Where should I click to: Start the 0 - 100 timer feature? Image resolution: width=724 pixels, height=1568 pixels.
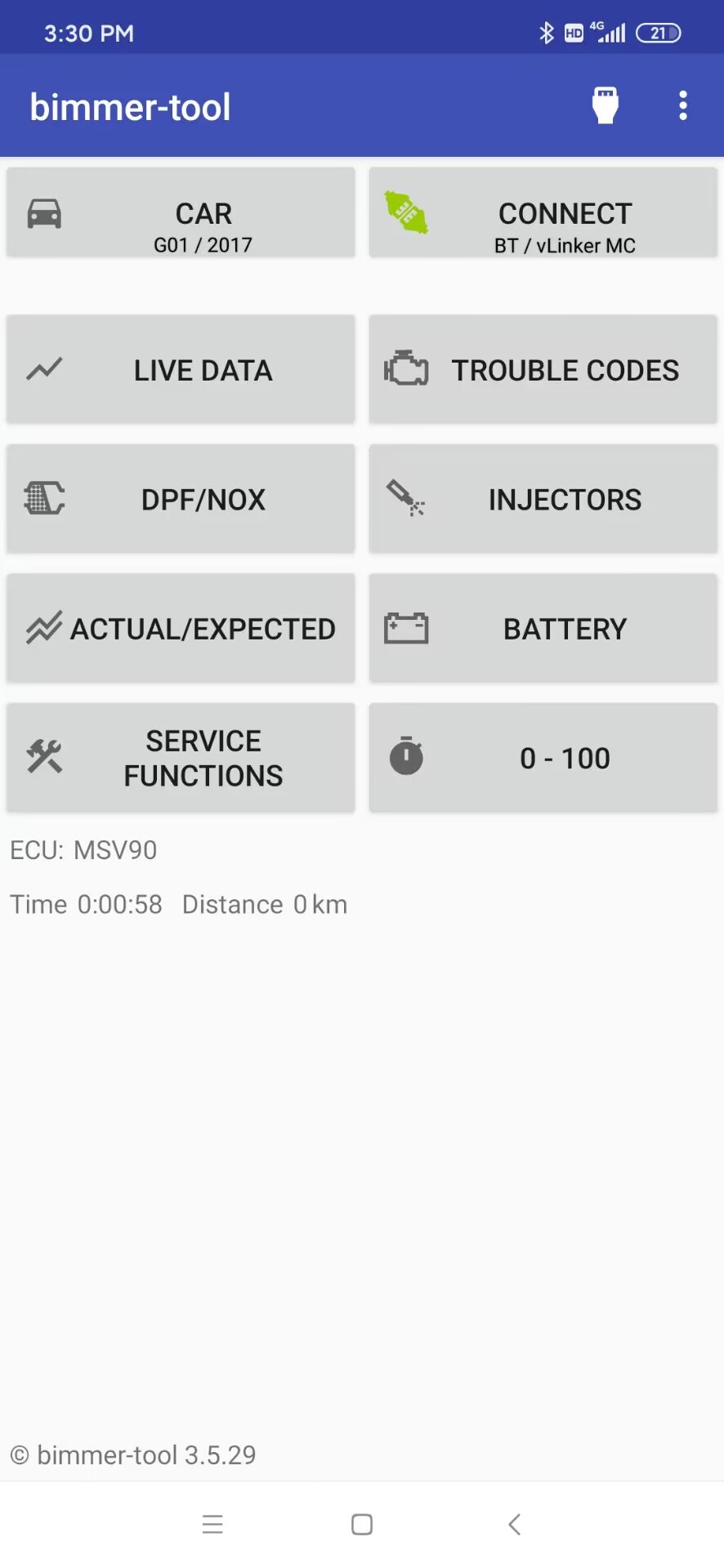pyautogui.click(x=543, y=758)
